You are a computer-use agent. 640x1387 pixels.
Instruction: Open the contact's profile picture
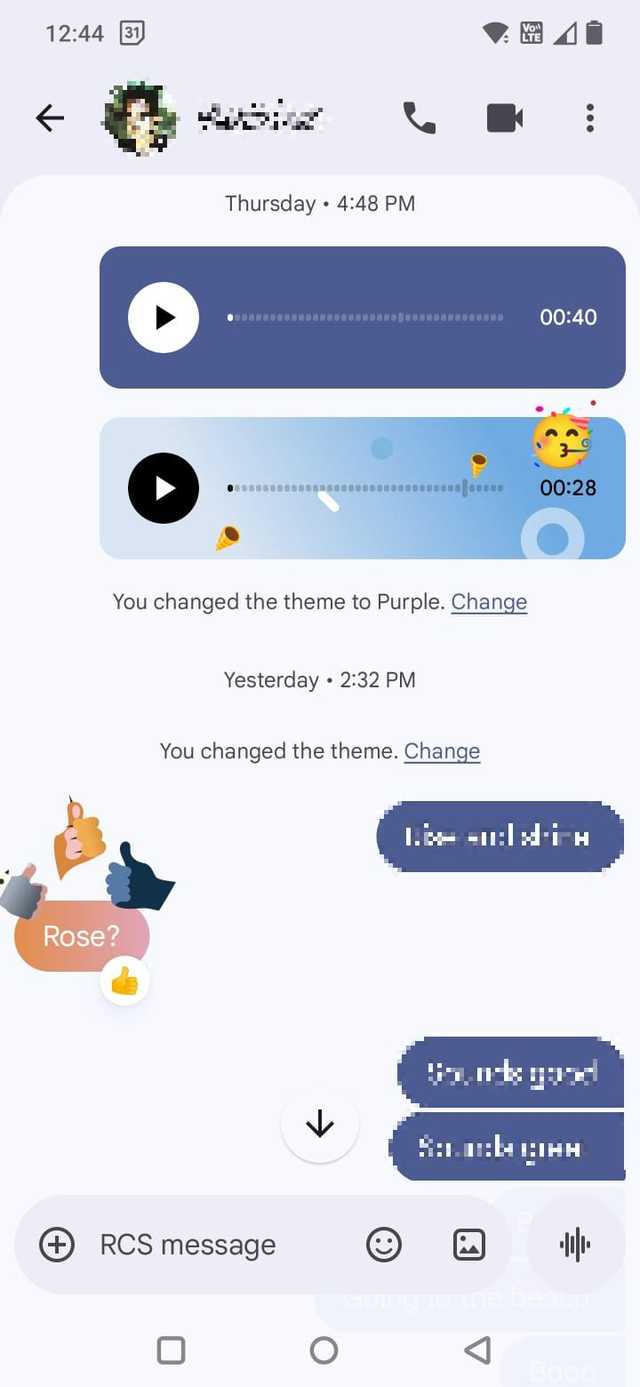pos(140,118)
